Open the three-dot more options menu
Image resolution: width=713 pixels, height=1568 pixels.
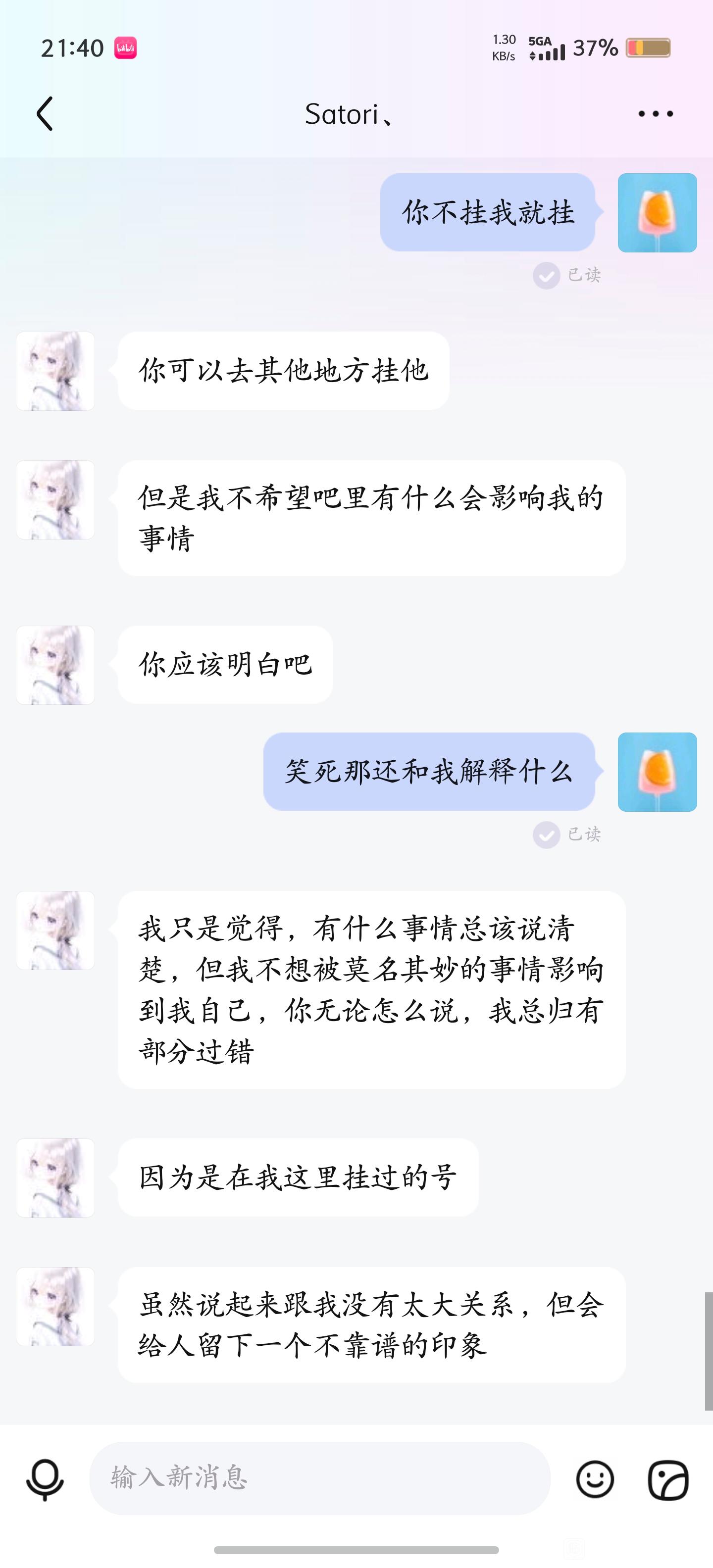tap(655, 114)
